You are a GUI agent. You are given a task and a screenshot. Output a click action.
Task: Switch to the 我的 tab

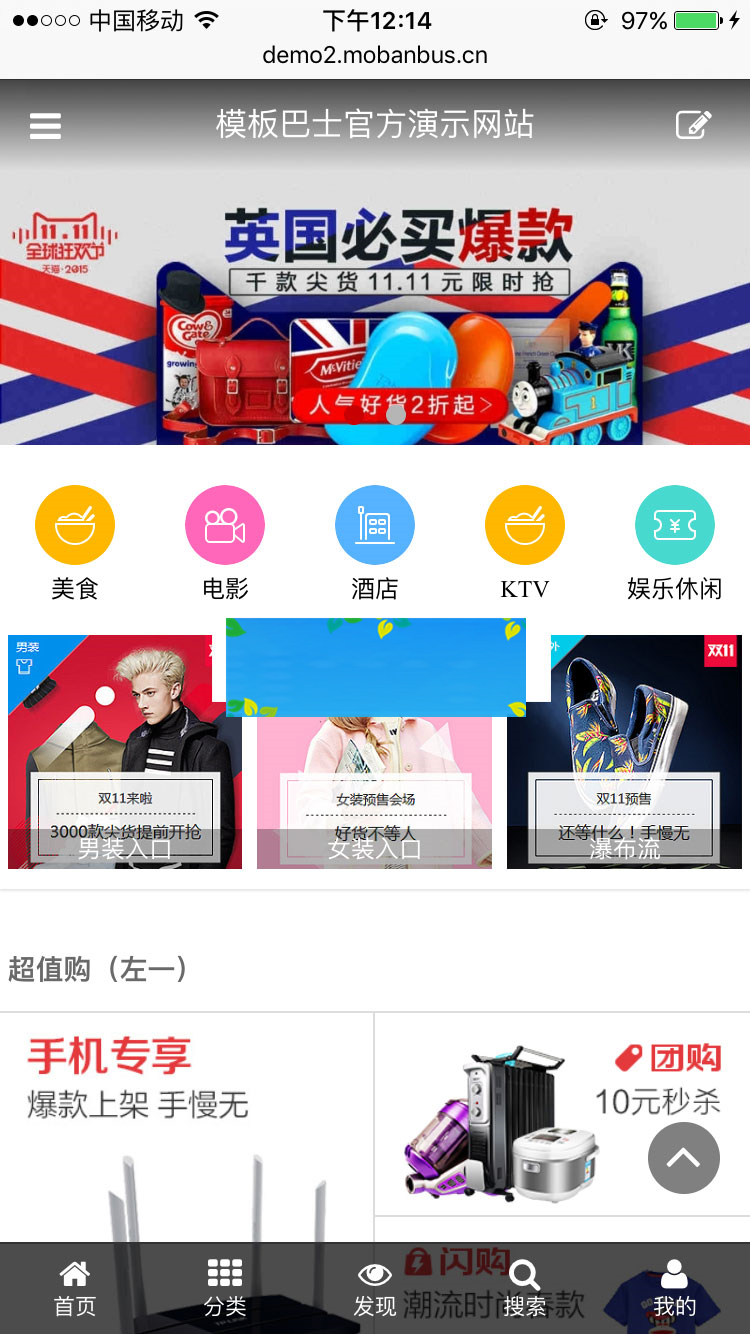click(675, 1288)
